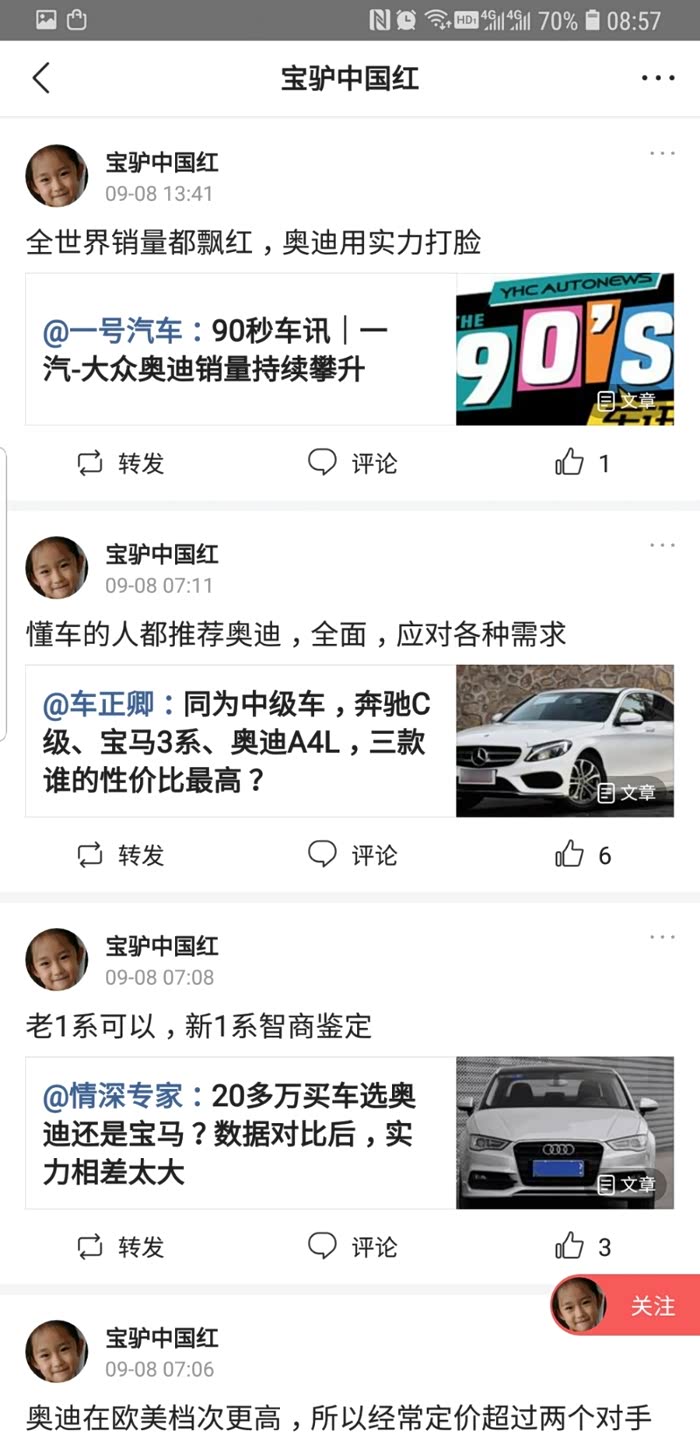Comment on the 13:41 post
The width and height of the screenshot is (700, 1438).
pyautogui.click(x=352, y=463)
